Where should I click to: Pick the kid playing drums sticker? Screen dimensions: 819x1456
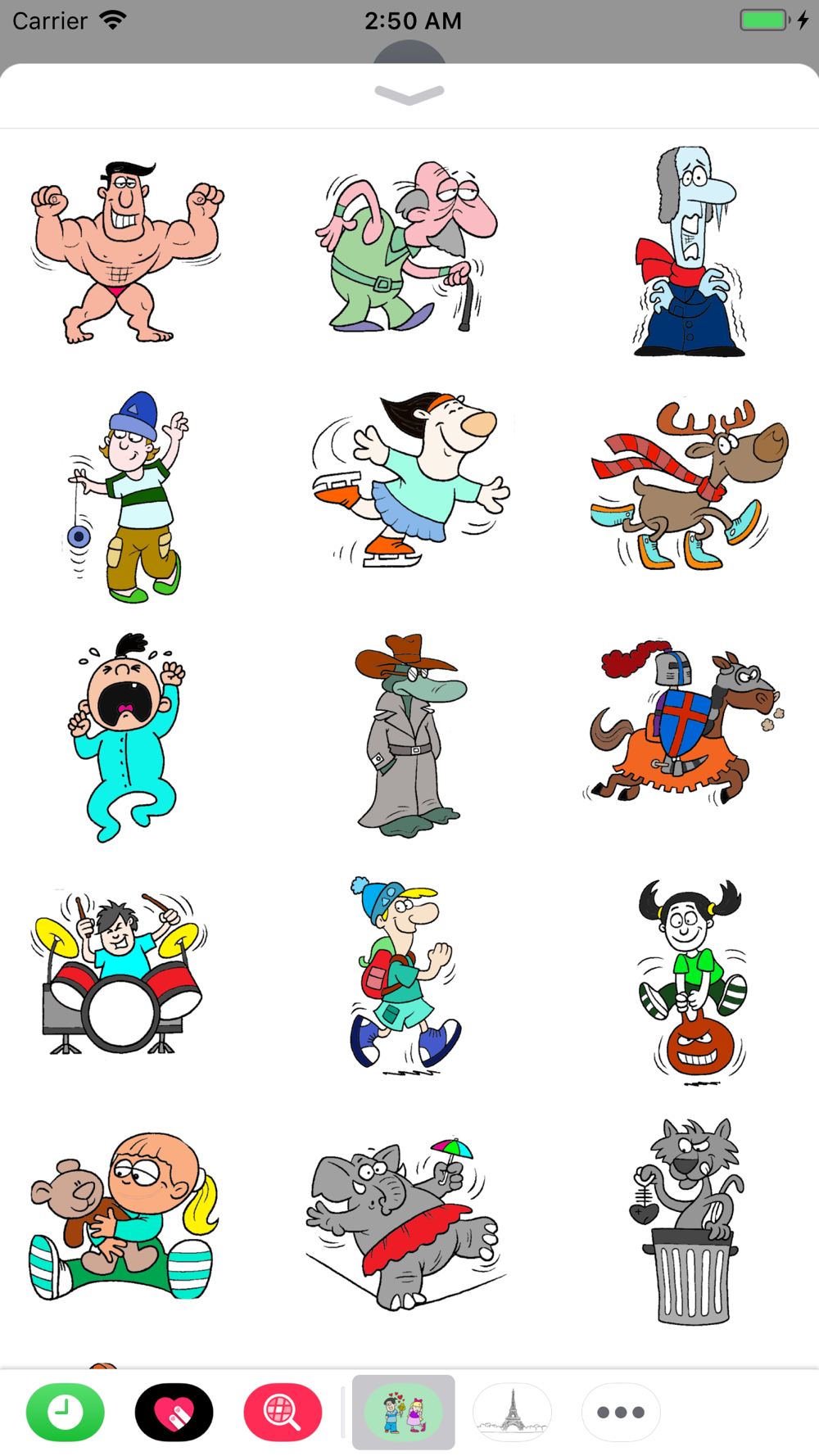(119, 973)
